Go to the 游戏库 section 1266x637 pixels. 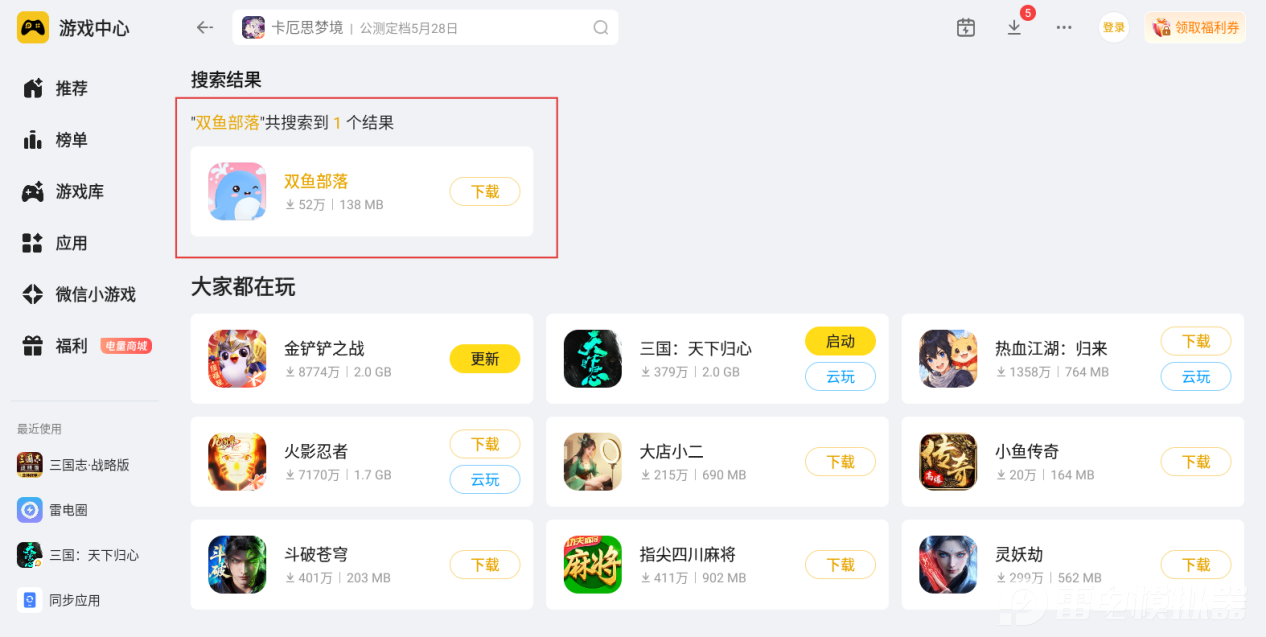click(63, 192)
